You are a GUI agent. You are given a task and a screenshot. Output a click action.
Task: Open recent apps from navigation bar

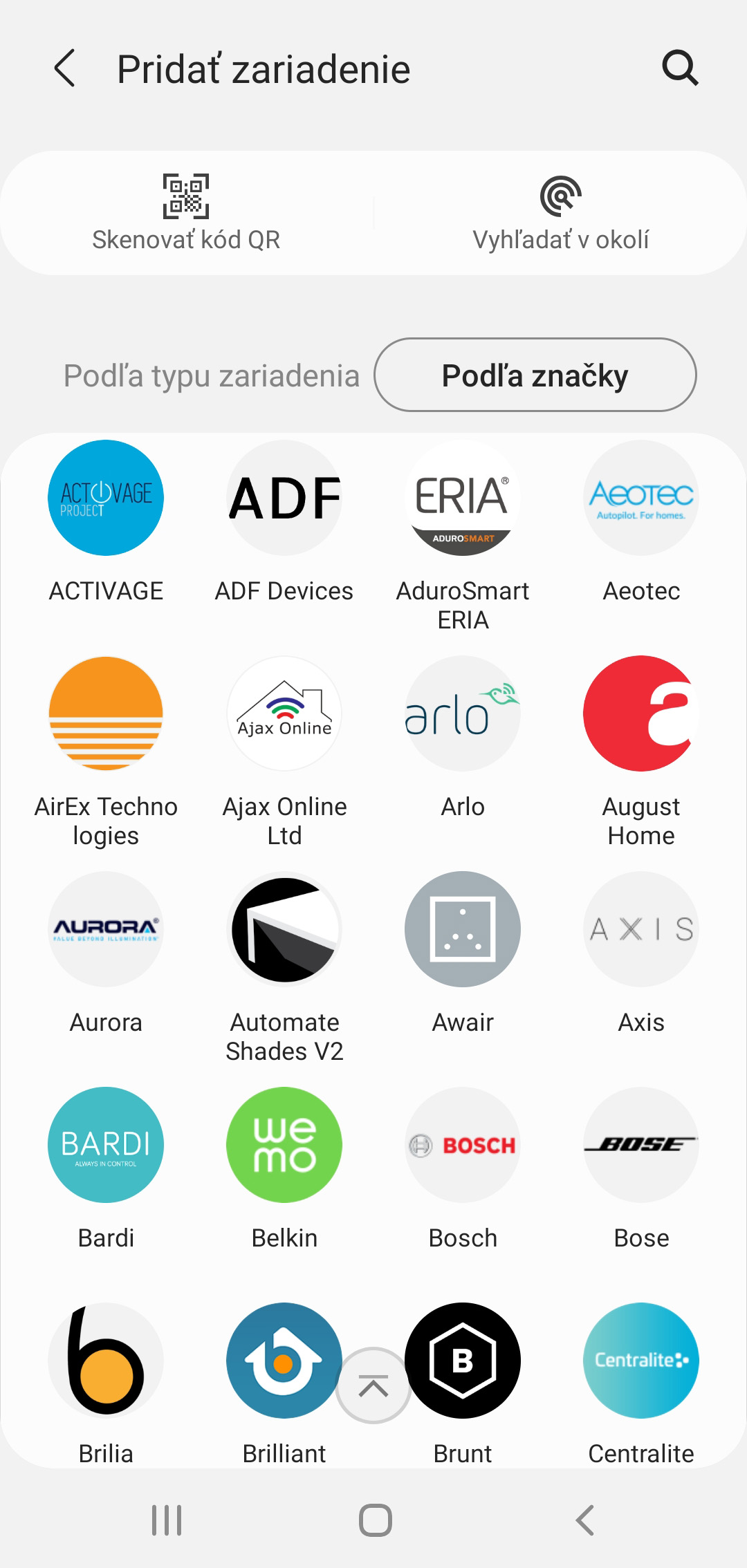coord(167,1520)
